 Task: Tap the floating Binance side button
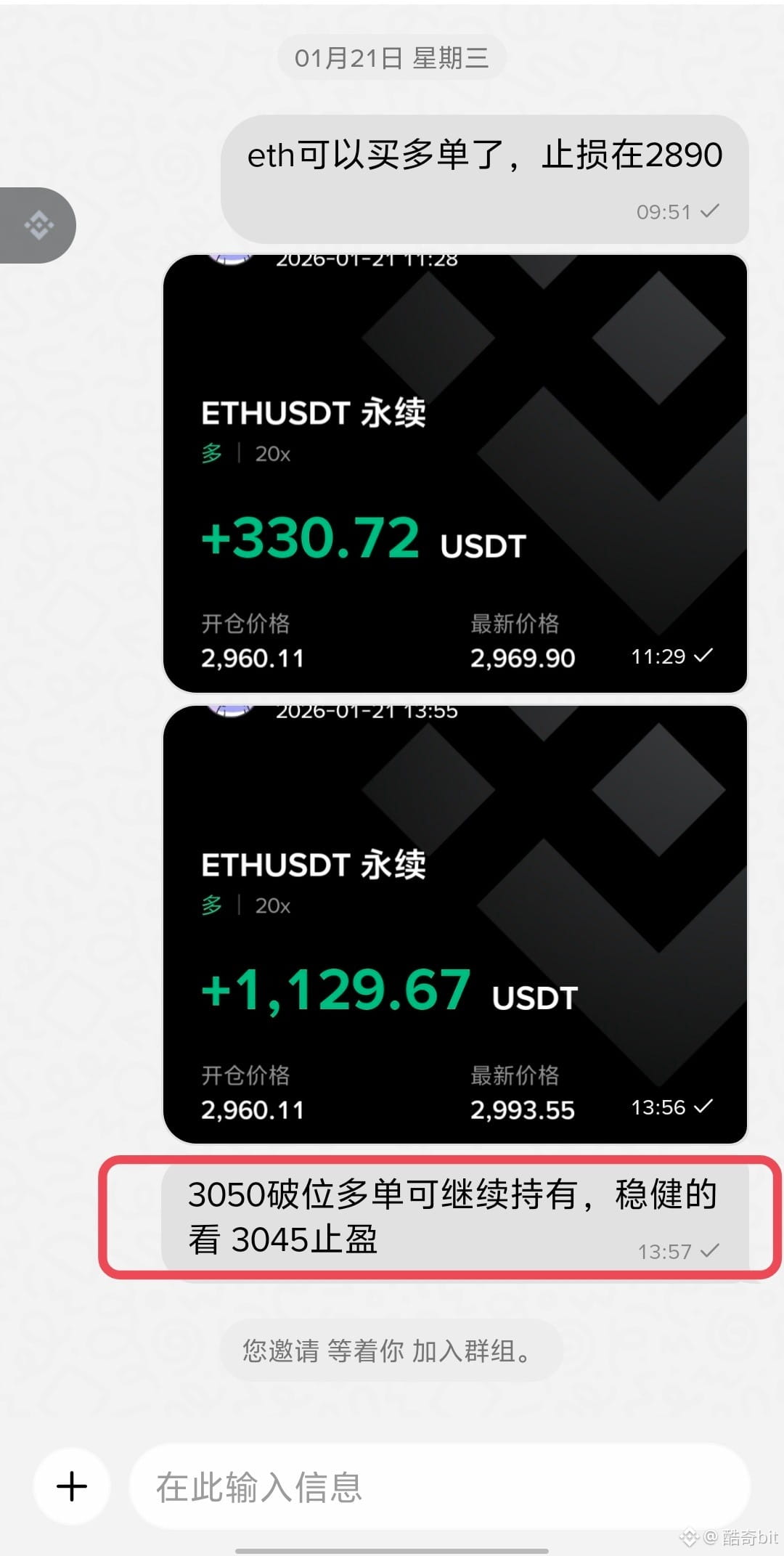pos(38,226)
